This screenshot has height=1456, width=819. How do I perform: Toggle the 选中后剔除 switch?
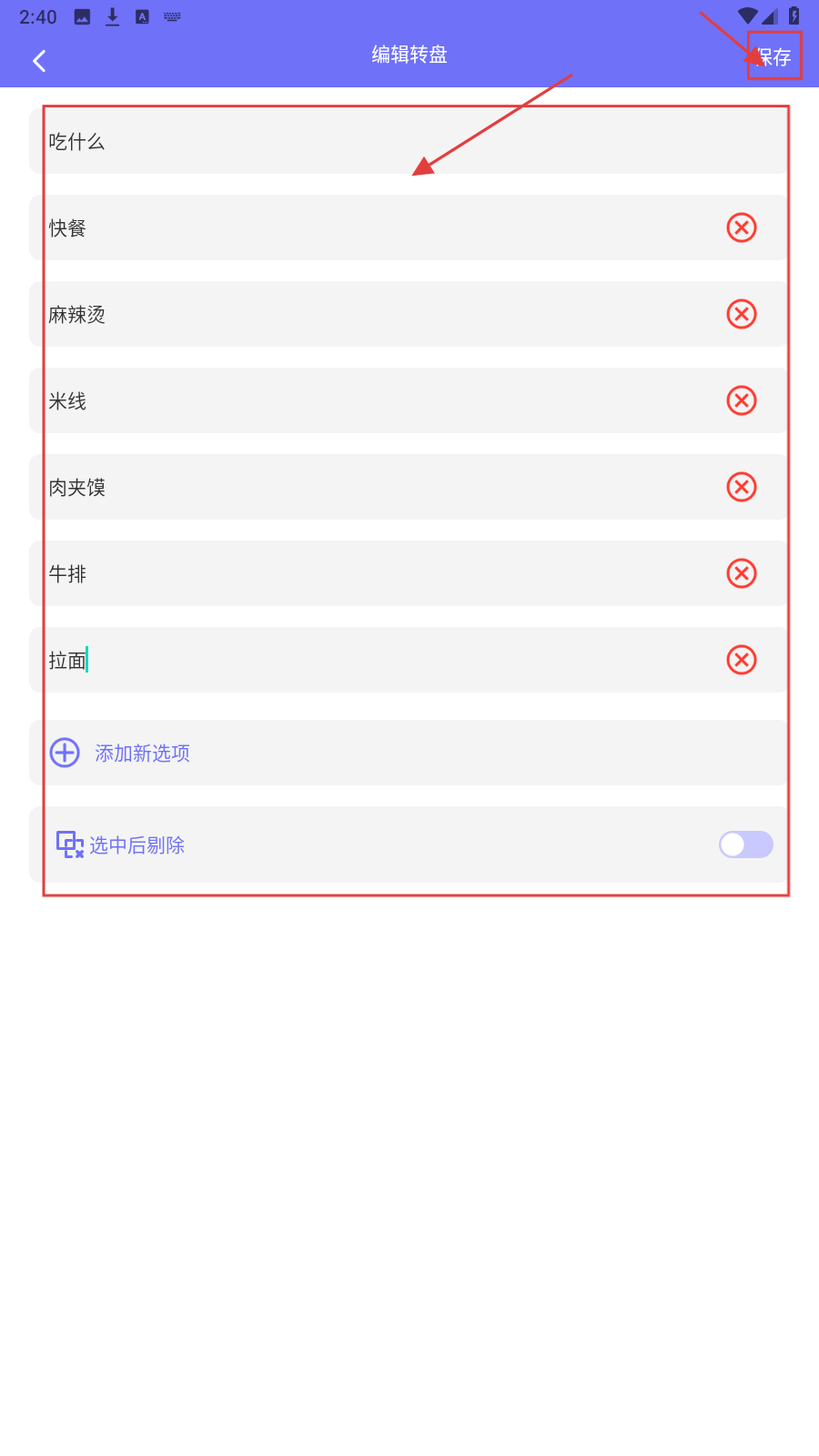[x=745, y=844]
